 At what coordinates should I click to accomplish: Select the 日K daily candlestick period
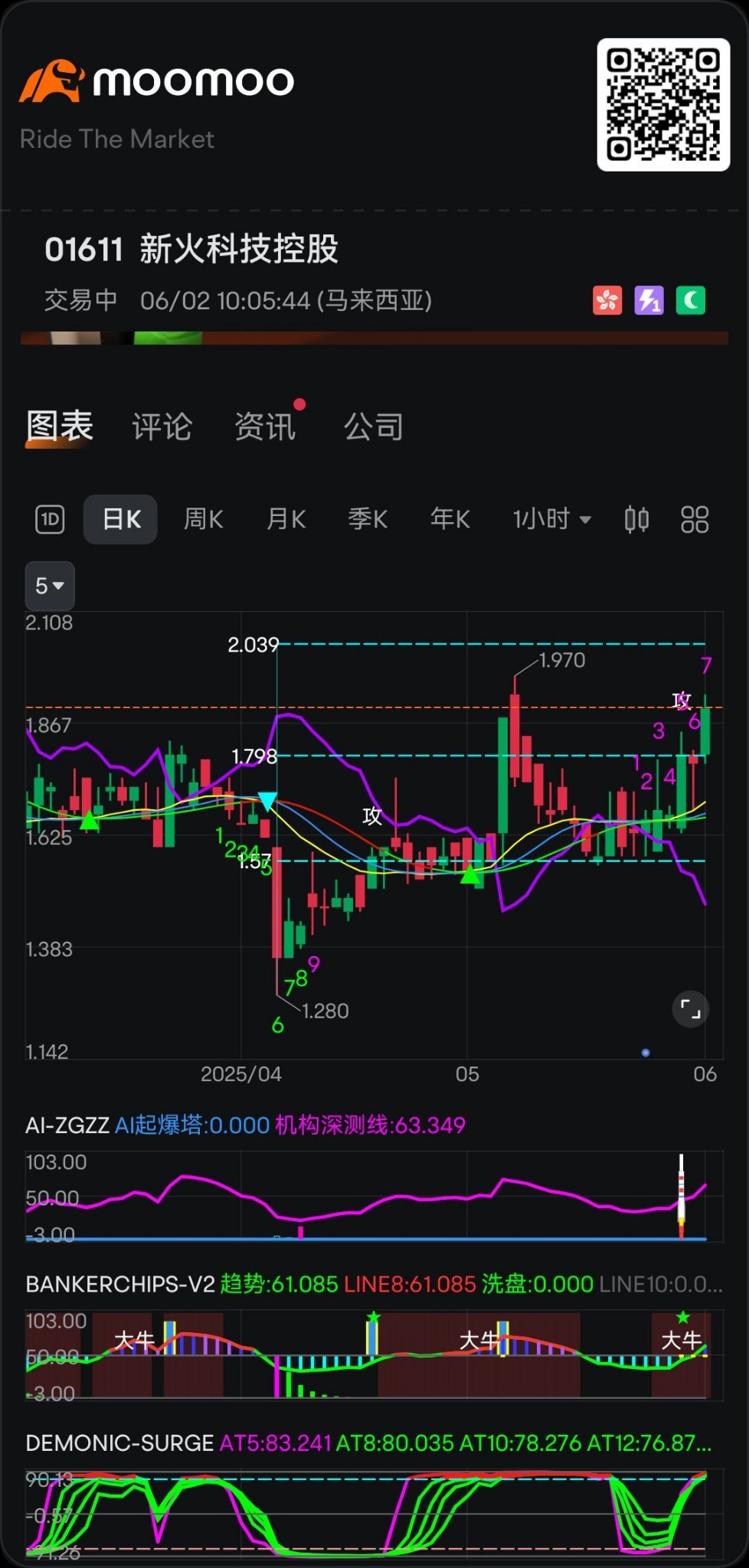point(121,519)
